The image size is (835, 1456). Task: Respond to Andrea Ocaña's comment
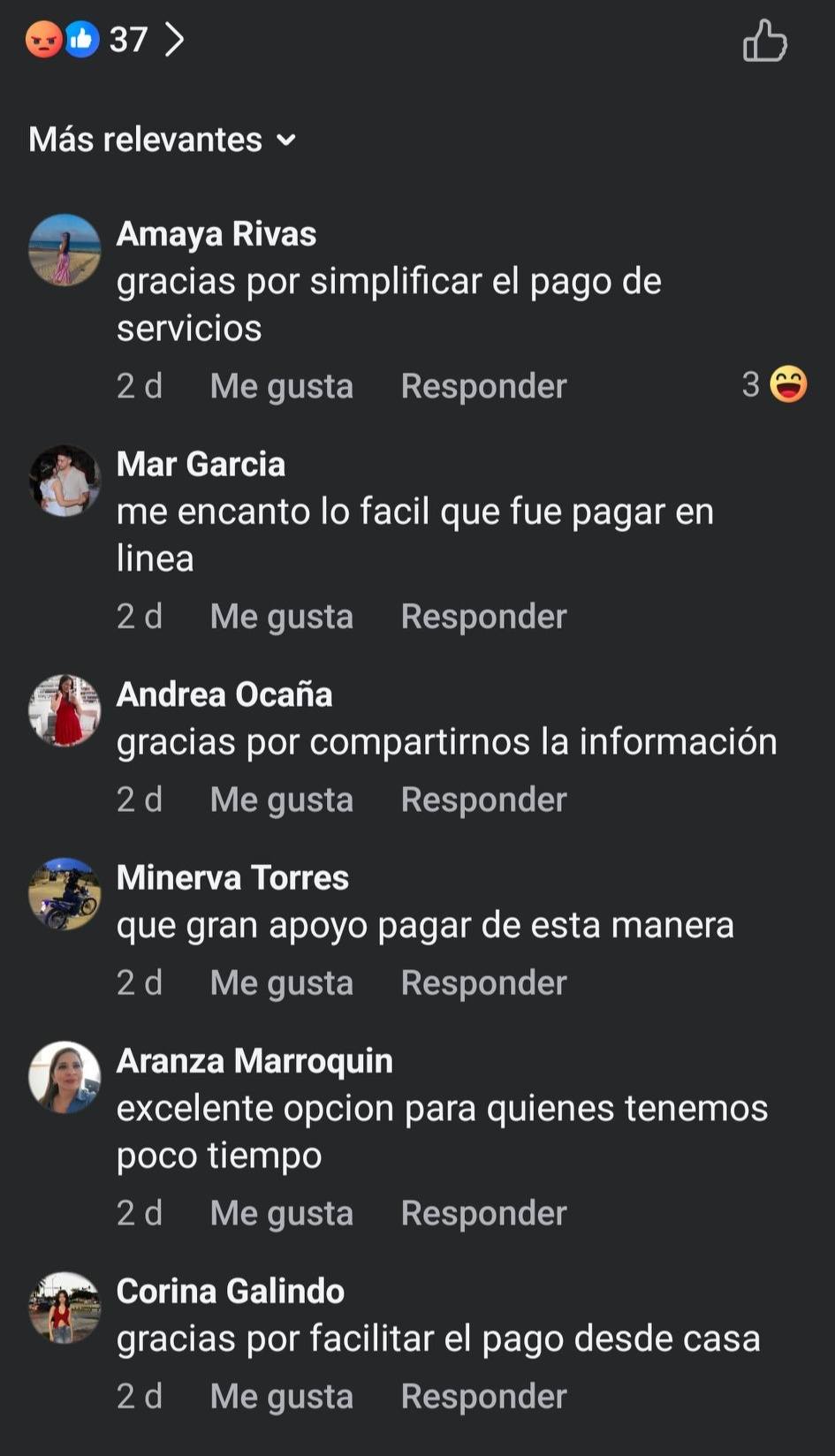click(x=483, y=800)
